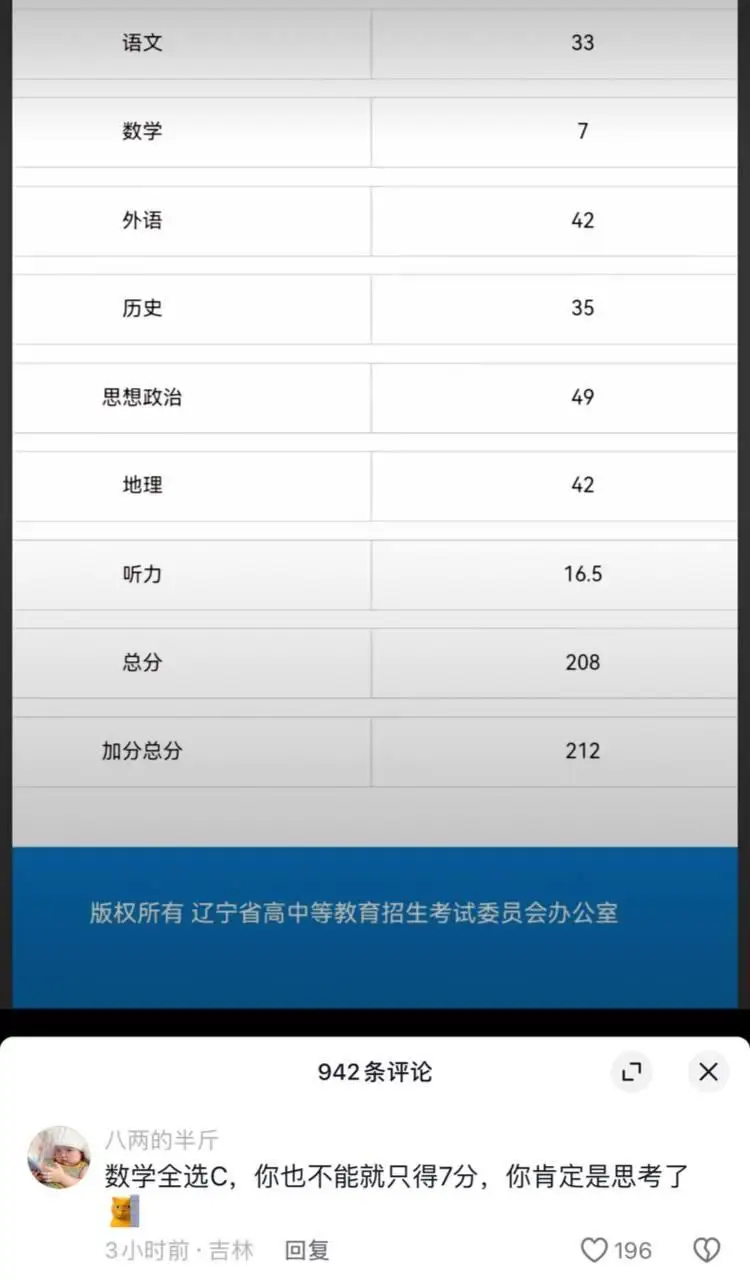The image size is (750, 1280).
Task: Close the comments panel
Action: pos(708,1072)
